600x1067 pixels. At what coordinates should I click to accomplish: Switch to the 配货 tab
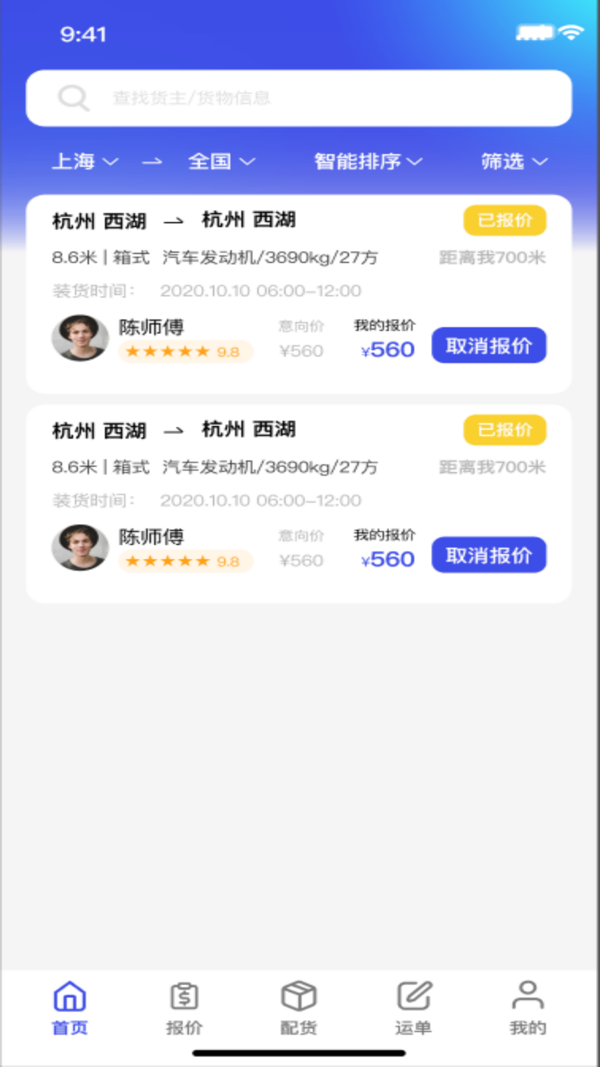299,1008
